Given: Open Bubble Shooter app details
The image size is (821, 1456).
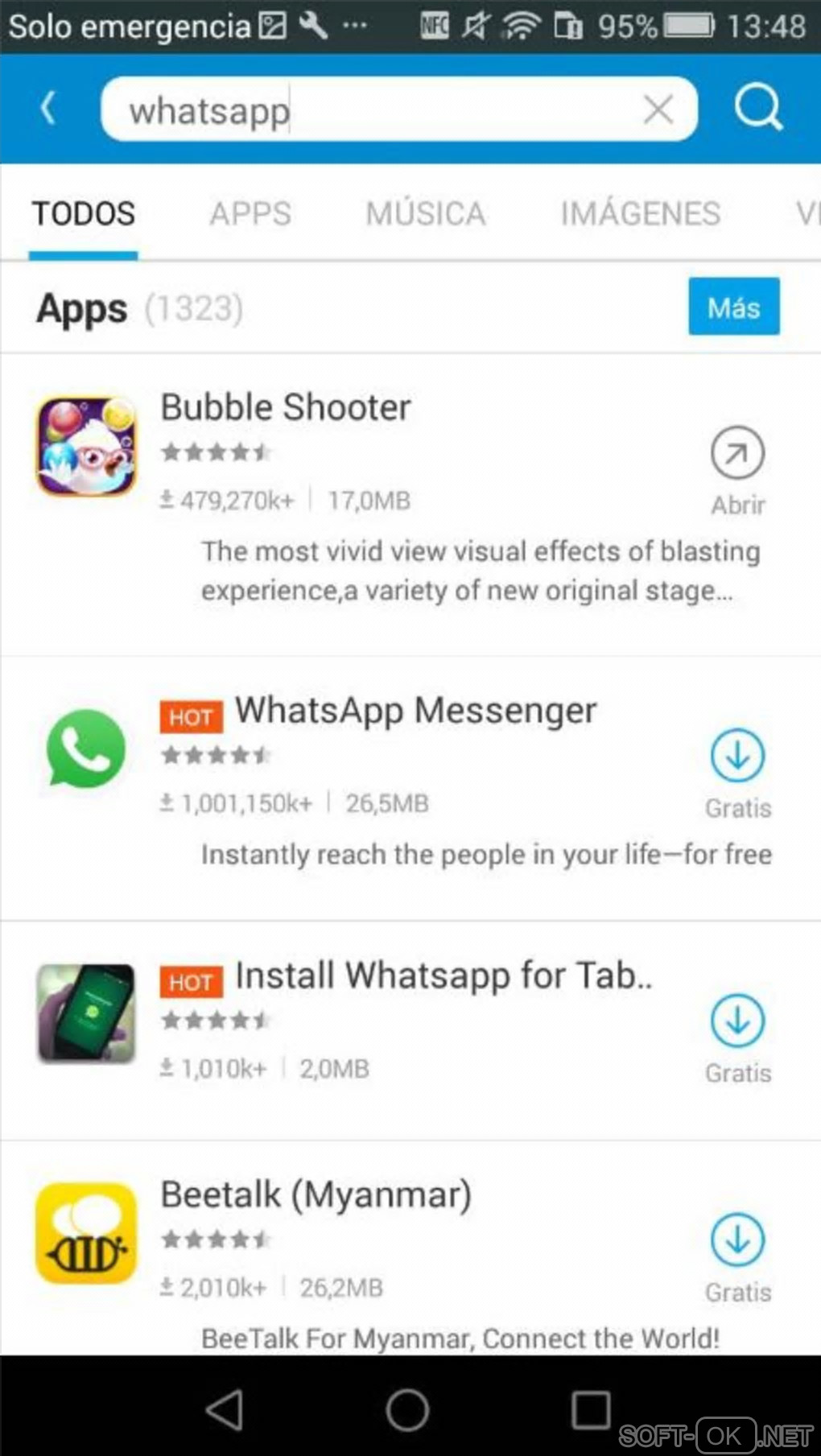Looking at the screenshot, I should click(287, 407).
